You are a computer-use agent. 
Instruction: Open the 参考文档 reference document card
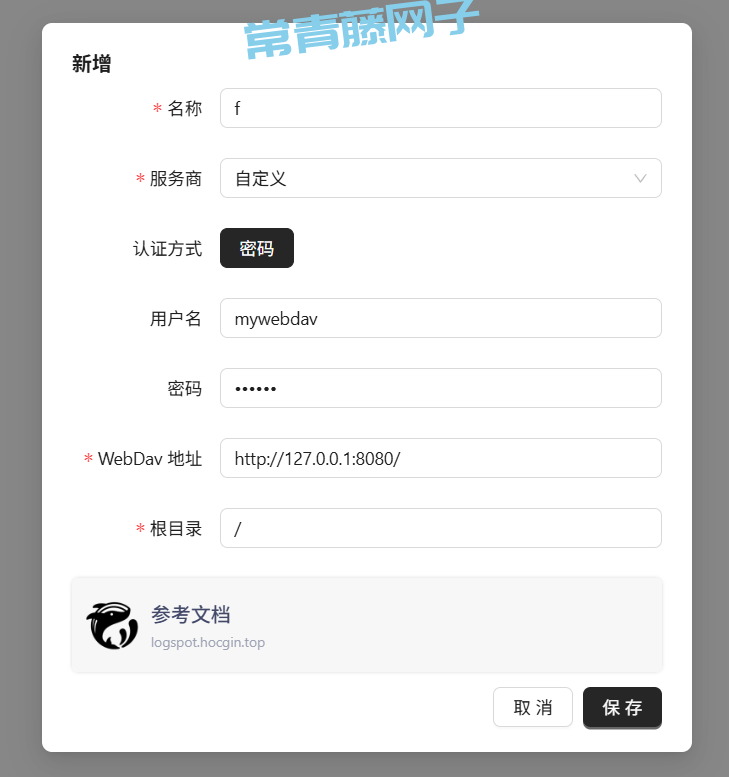[366, 625]
